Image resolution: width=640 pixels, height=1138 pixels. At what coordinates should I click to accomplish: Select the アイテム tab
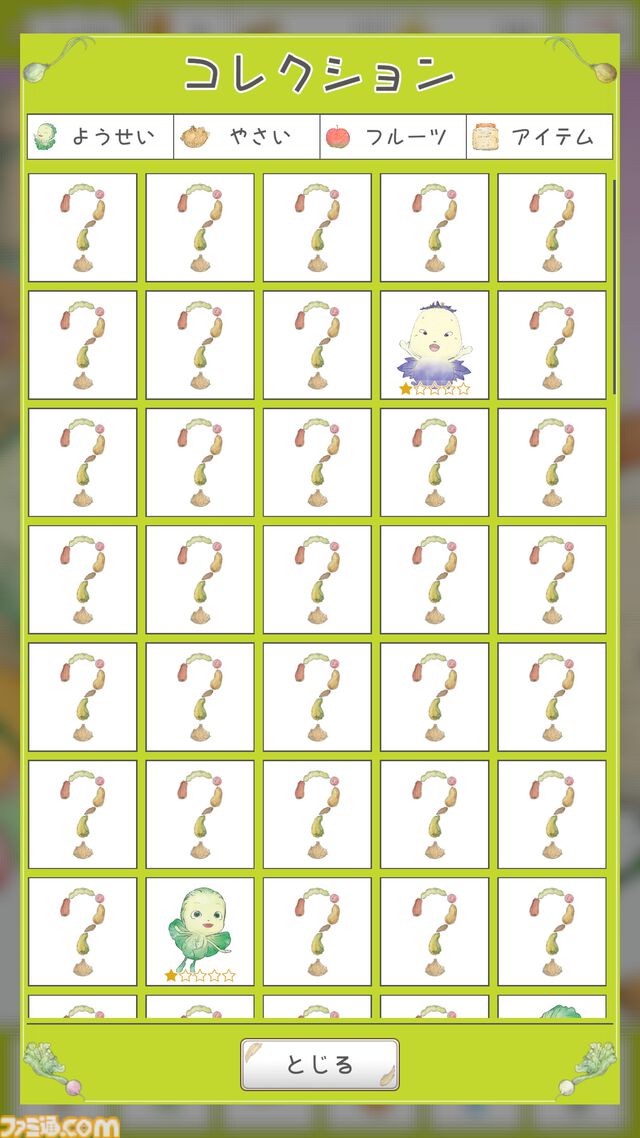point(540,136)
